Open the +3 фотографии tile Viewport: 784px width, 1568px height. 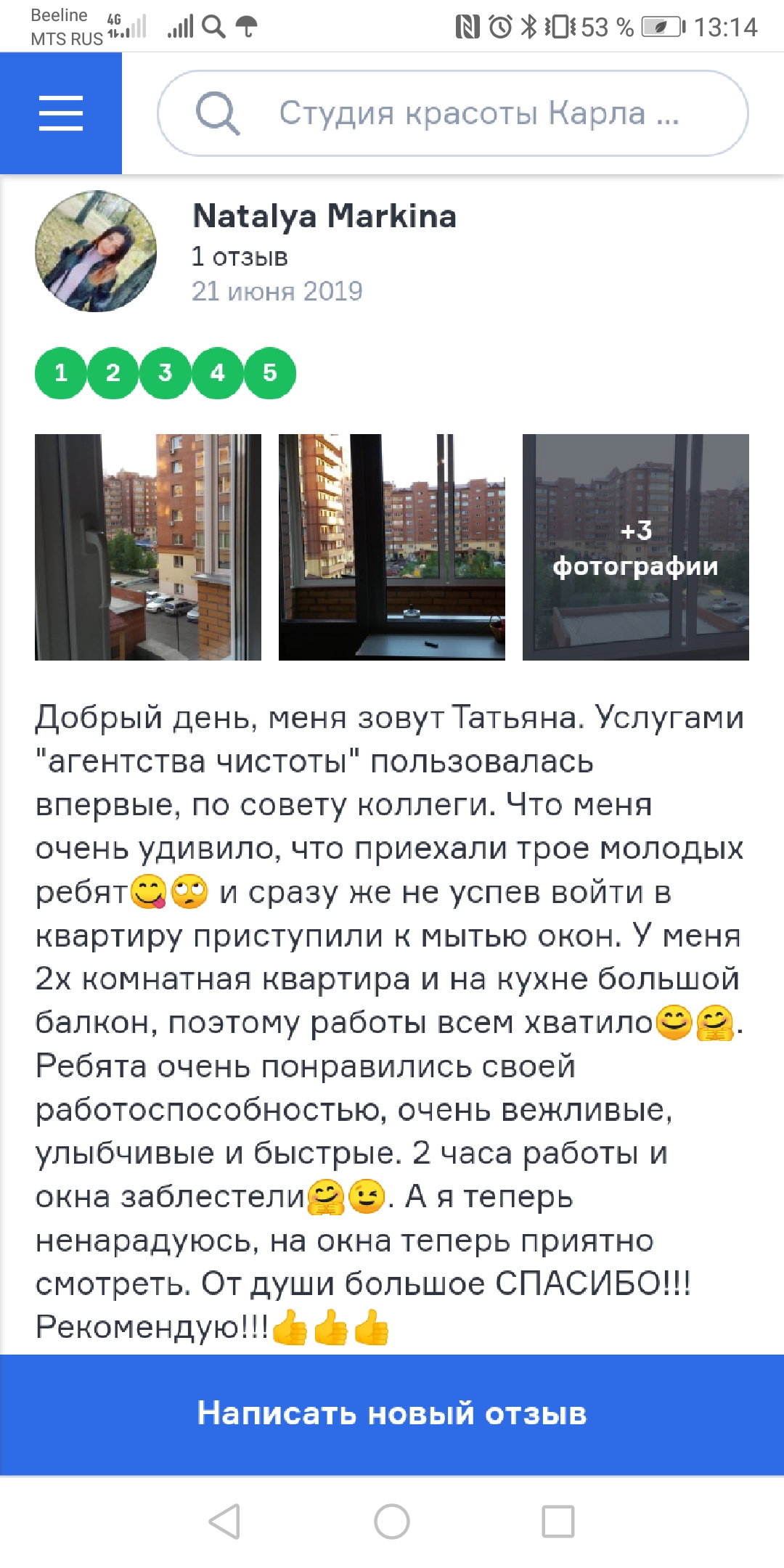(x=635, y=547)
